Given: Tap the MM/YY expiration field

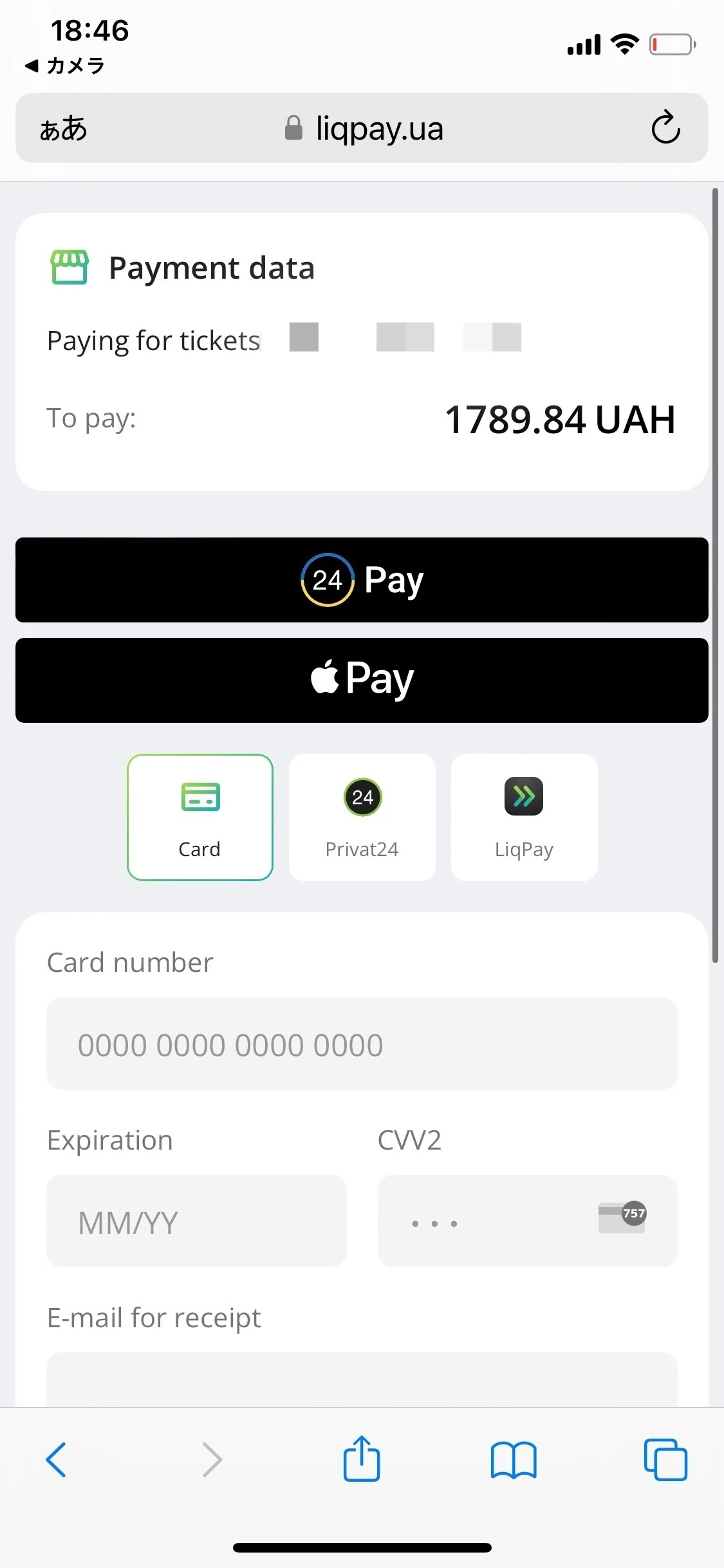Looking at the screenshot, I should (x=196, y=1221).
